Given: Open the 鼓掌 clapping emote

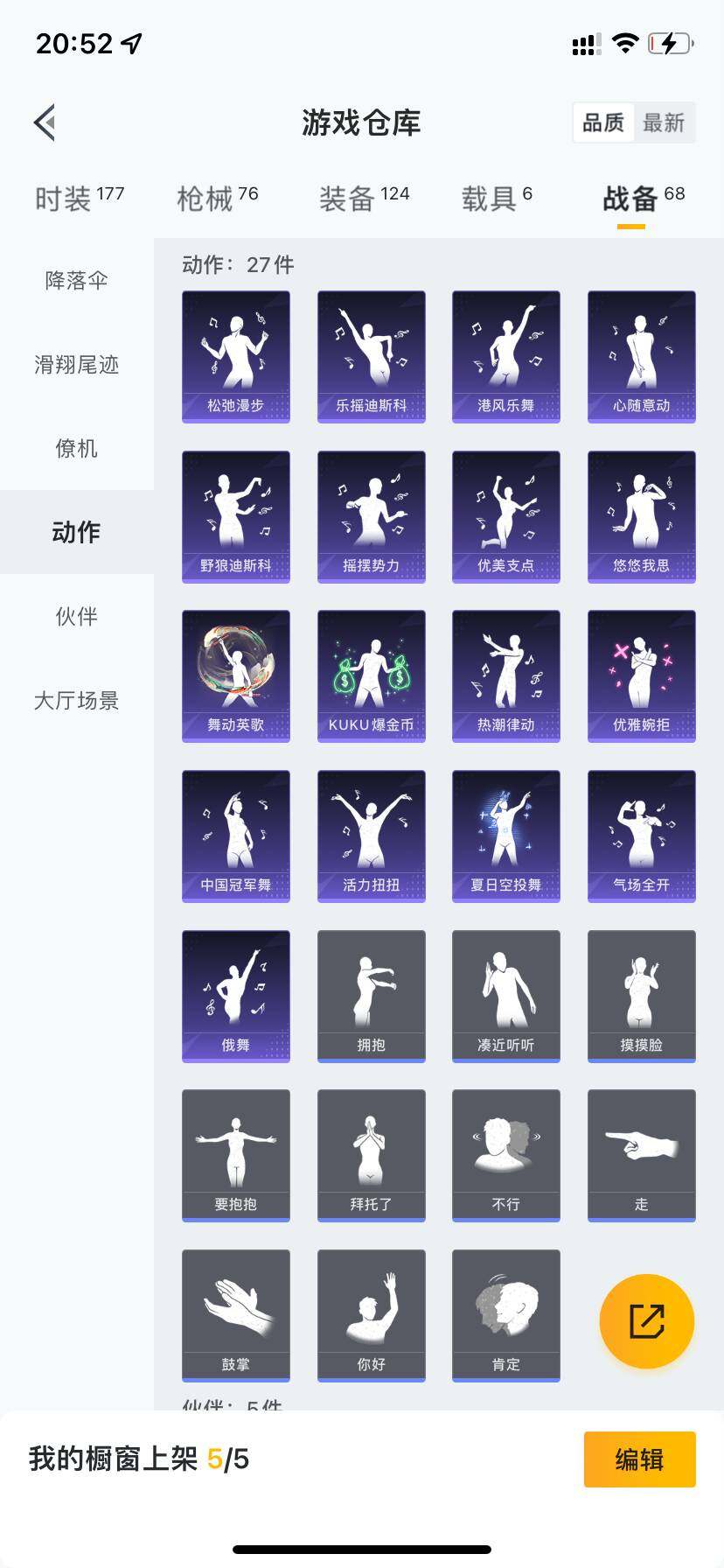Looking at the screenshot, I should pos(235,1315).
